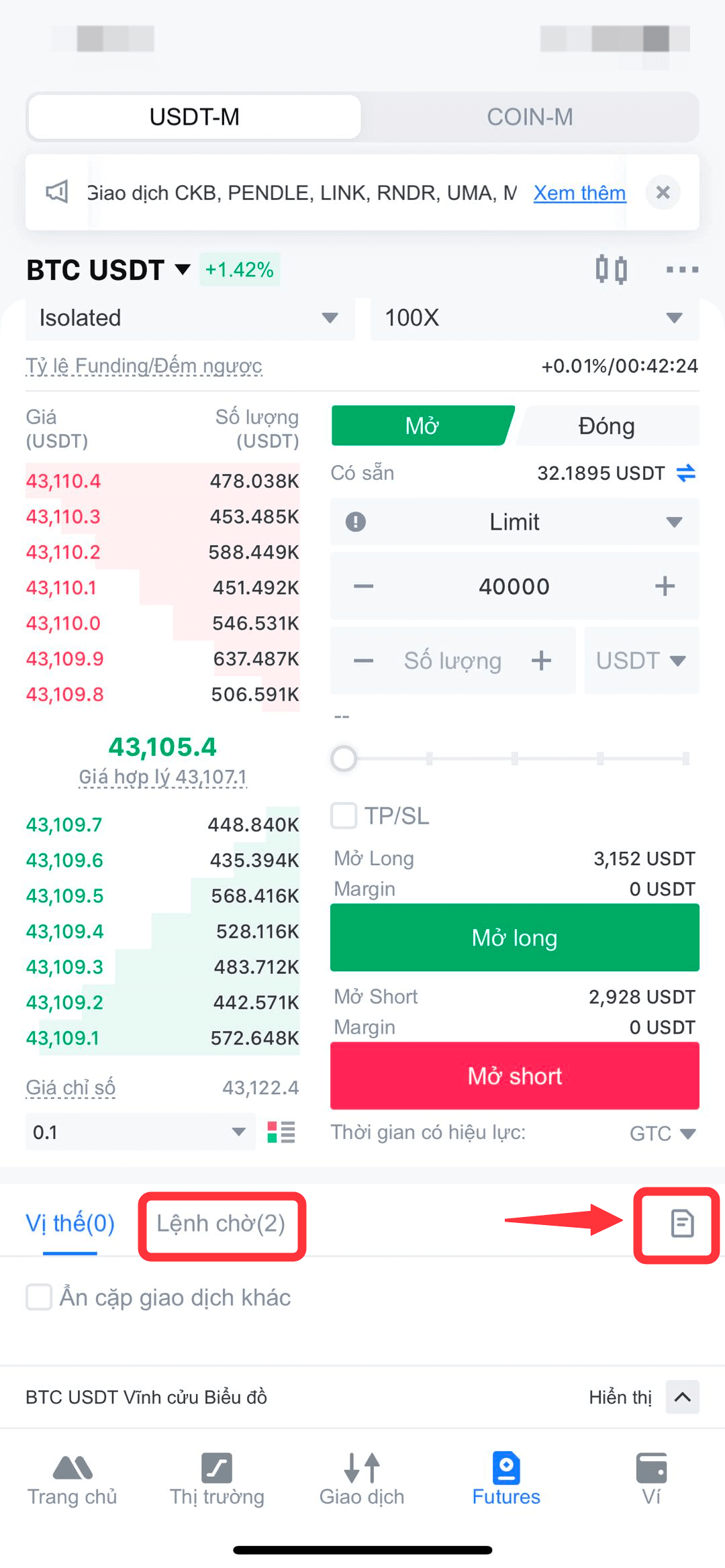Open the order history document icon
Viewport: 725px width, 1568px height.
pyautogui.click(x=682, y=1223)
